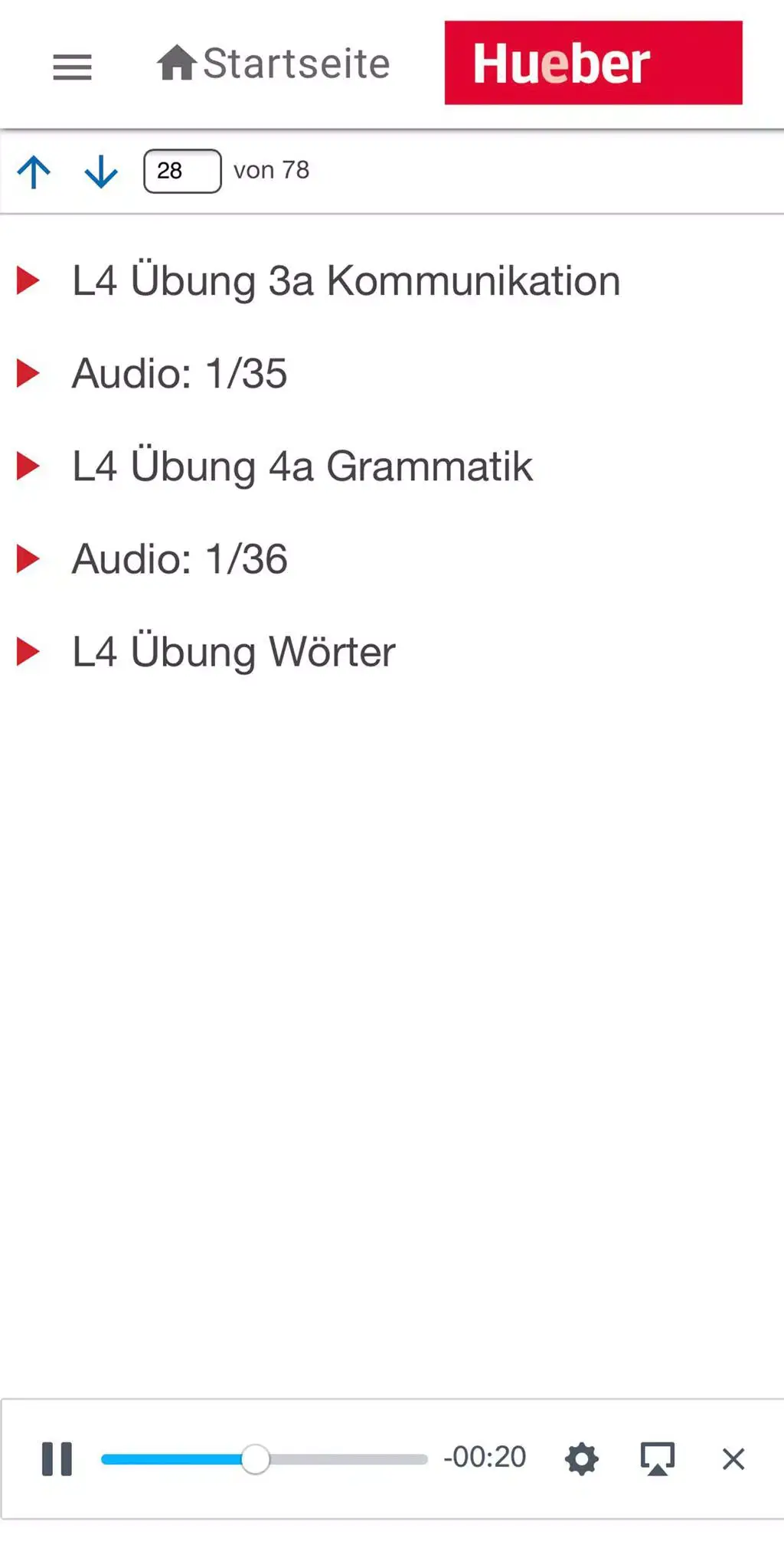Play the L4 Übung Wörter track
The image size is (784, 1568).
pos(232,652)
